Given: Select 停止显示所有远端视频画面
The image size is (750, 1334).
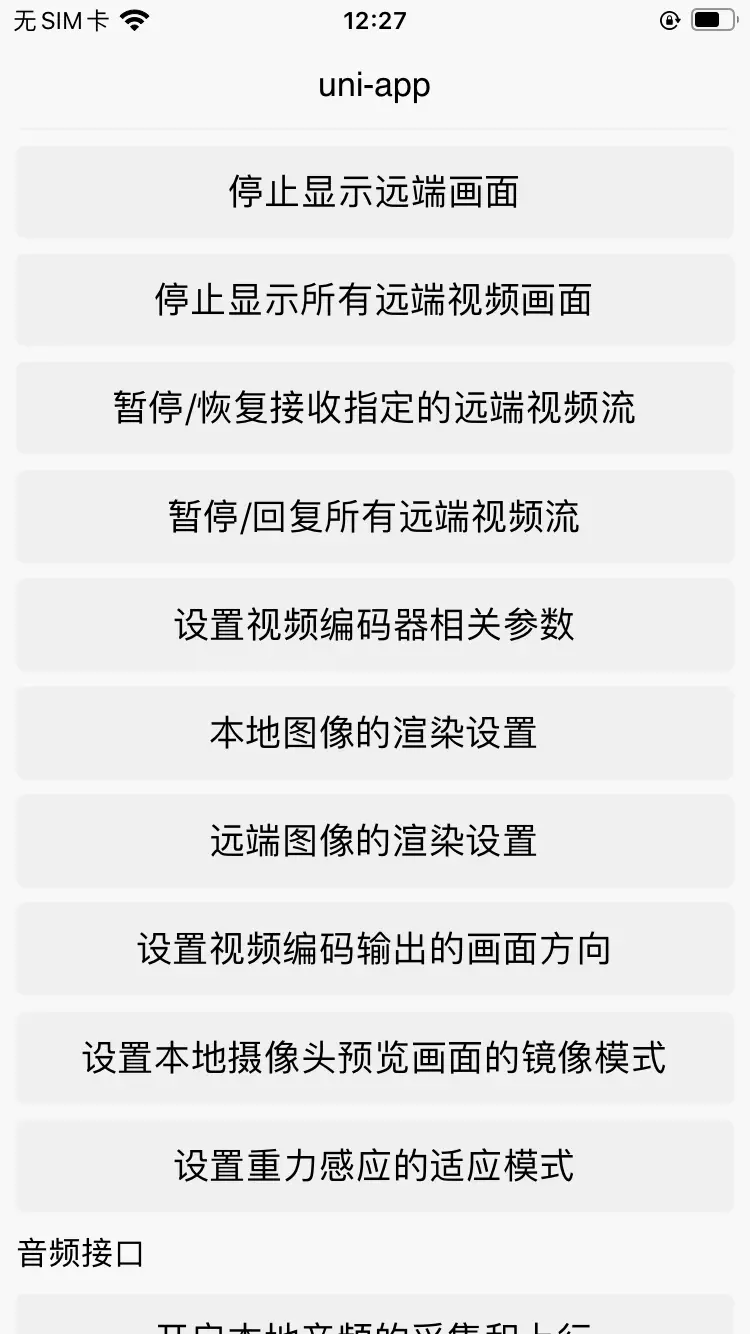Looking at the screenshot, I should point(375,300).
